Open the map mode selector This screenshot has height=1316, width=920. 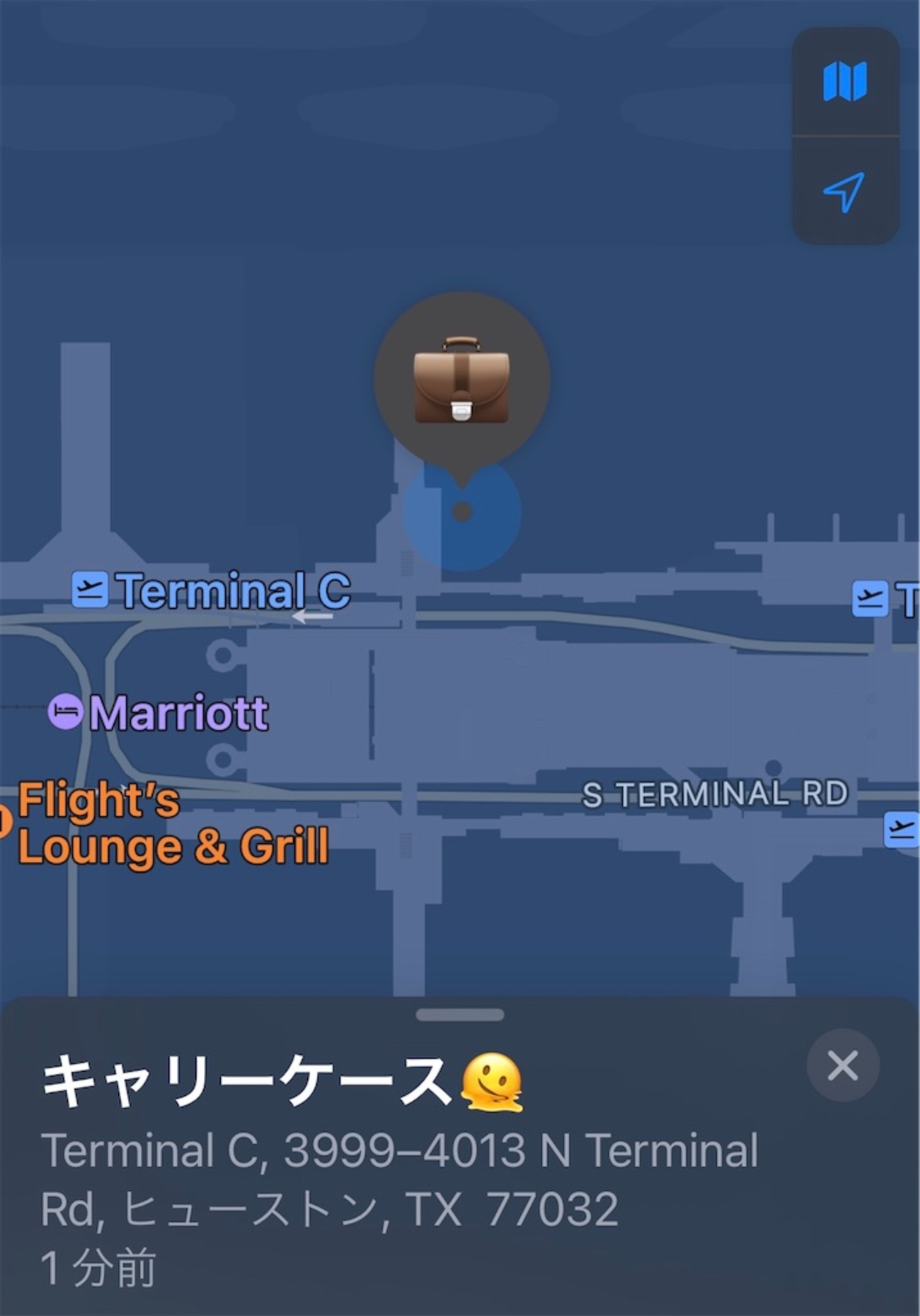845,81
